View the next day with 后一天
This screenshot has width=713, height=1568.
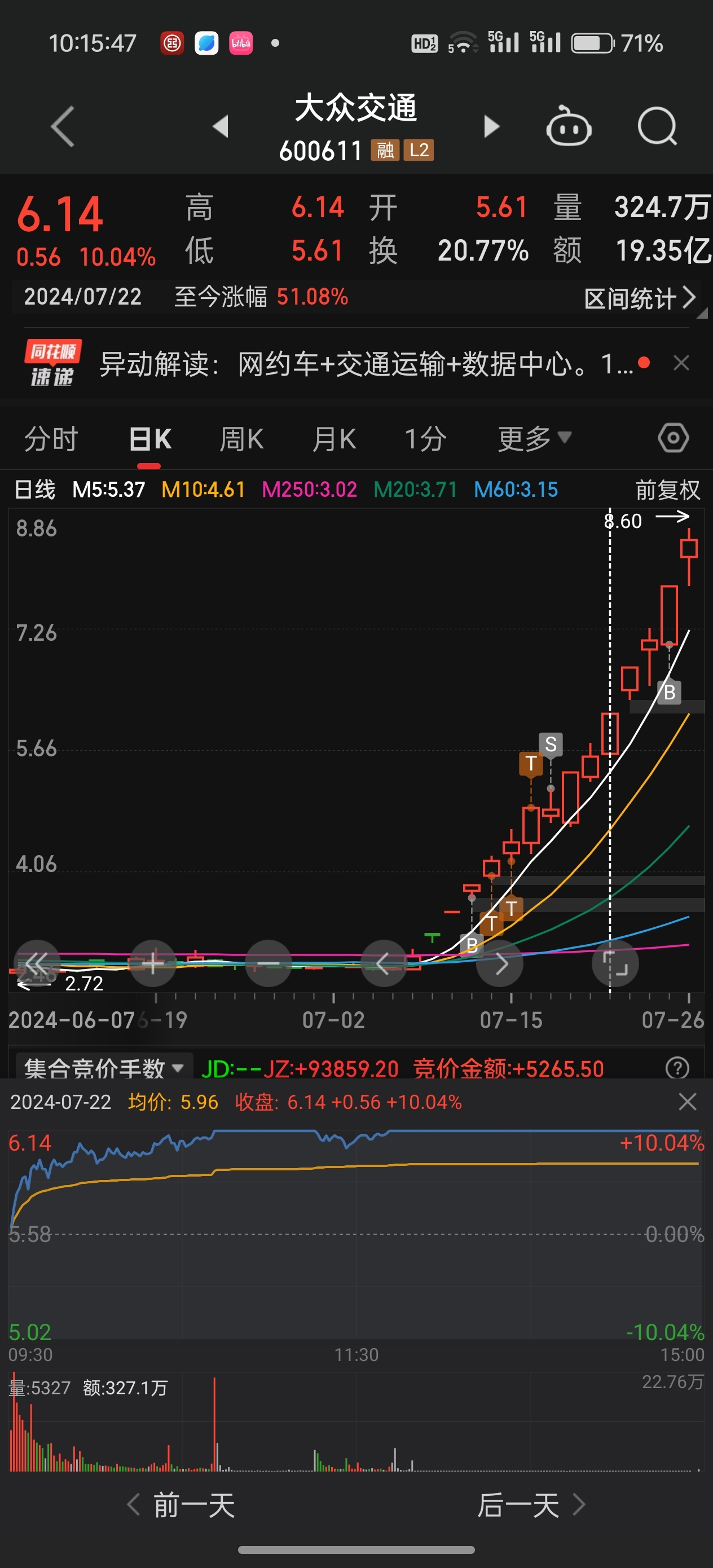point(531,1505)
